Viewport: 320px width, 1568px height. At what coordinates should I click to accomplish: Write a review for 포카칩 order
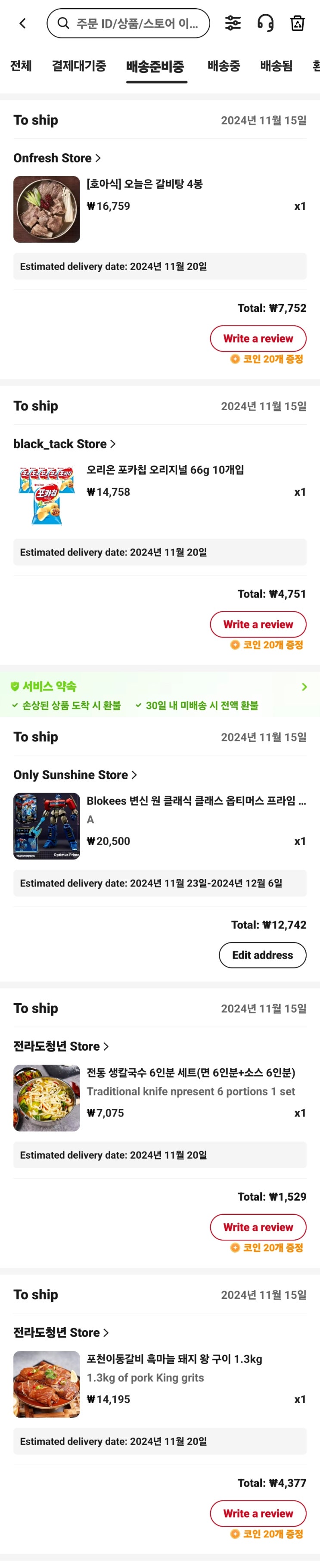pyautogui.click(x=258, y=624)
